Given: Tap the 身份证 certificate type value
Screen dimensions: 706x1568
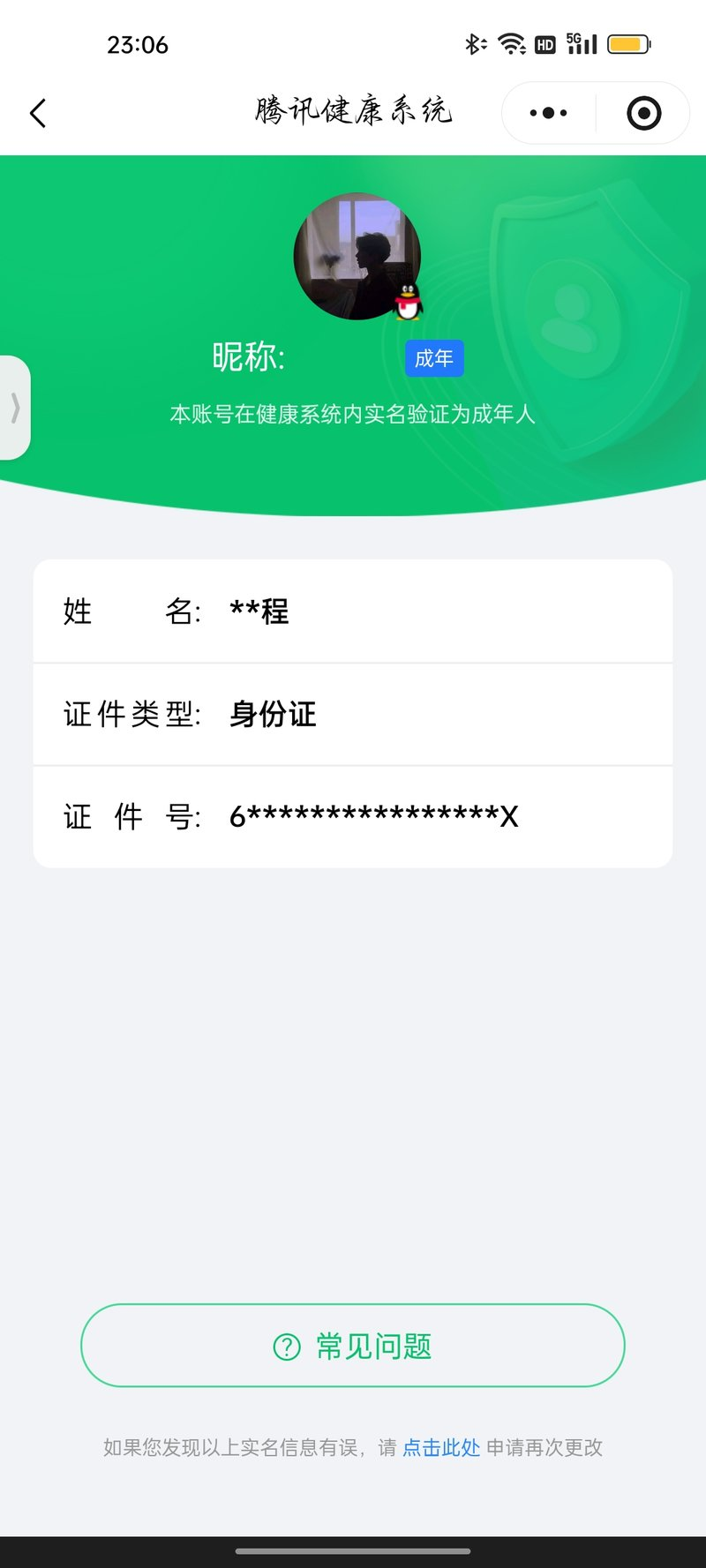Looking at the screenshot, I should tap(274, 715).
